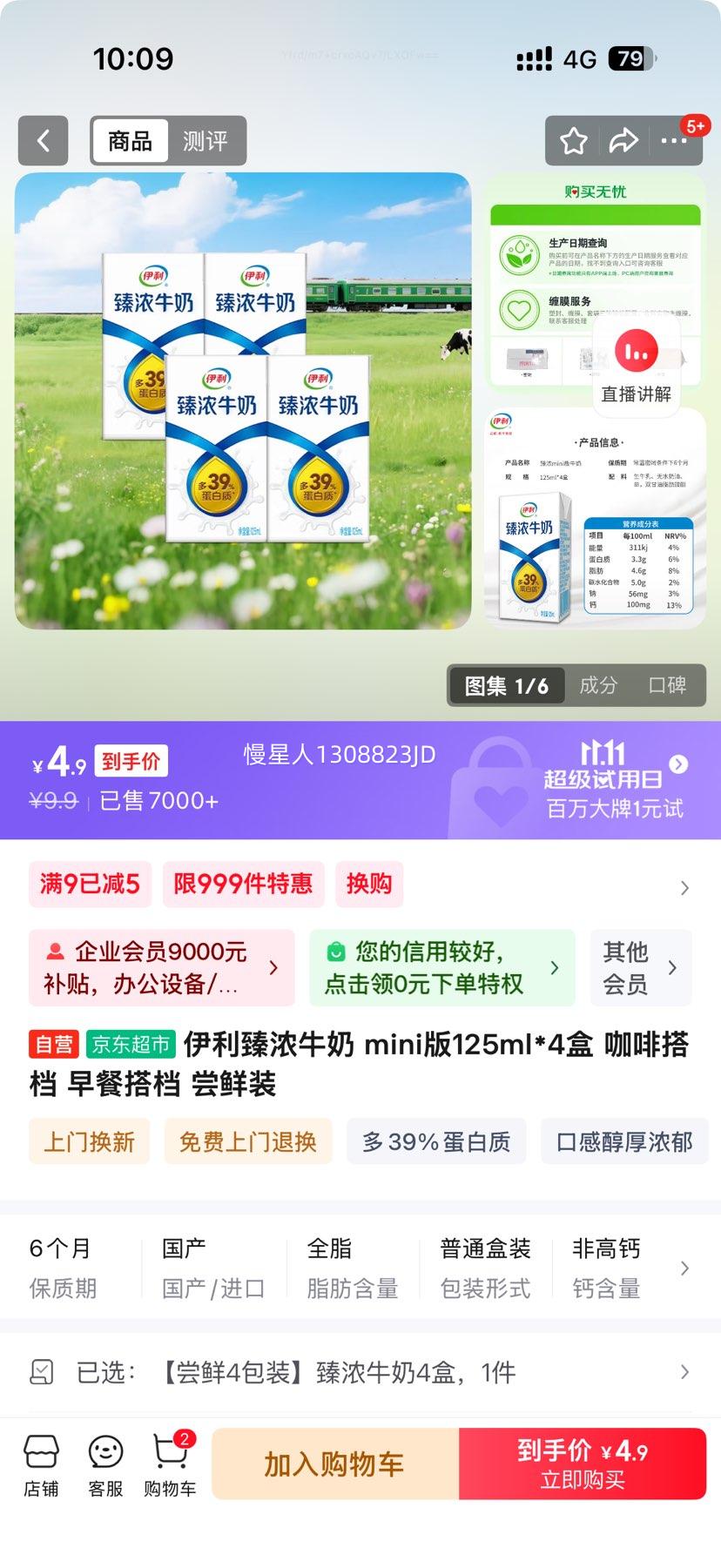Open 其他会员 options
The image size is (721, 1568).
640,967
